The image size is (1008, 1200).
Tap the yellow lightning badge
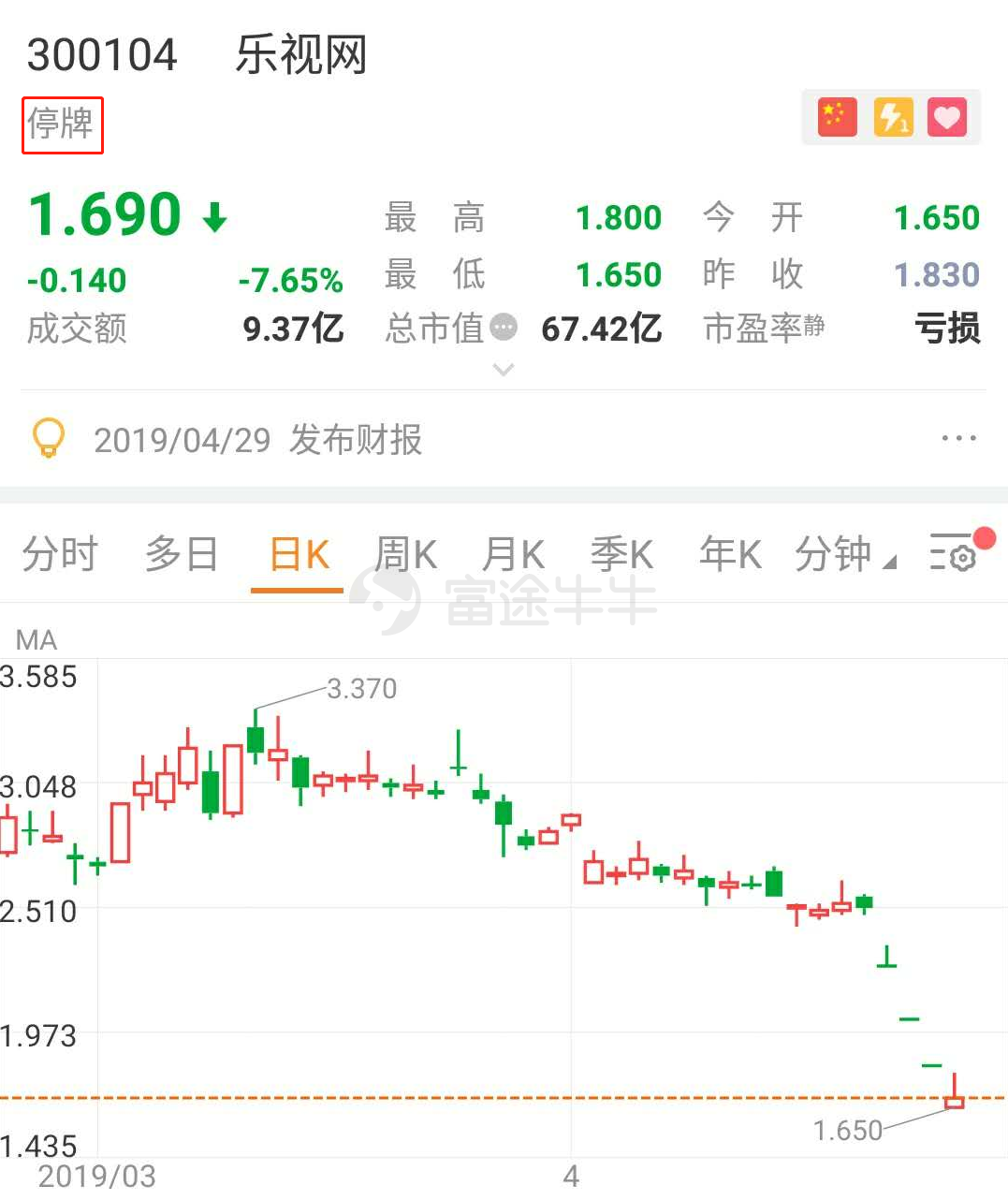coord(893,118)
